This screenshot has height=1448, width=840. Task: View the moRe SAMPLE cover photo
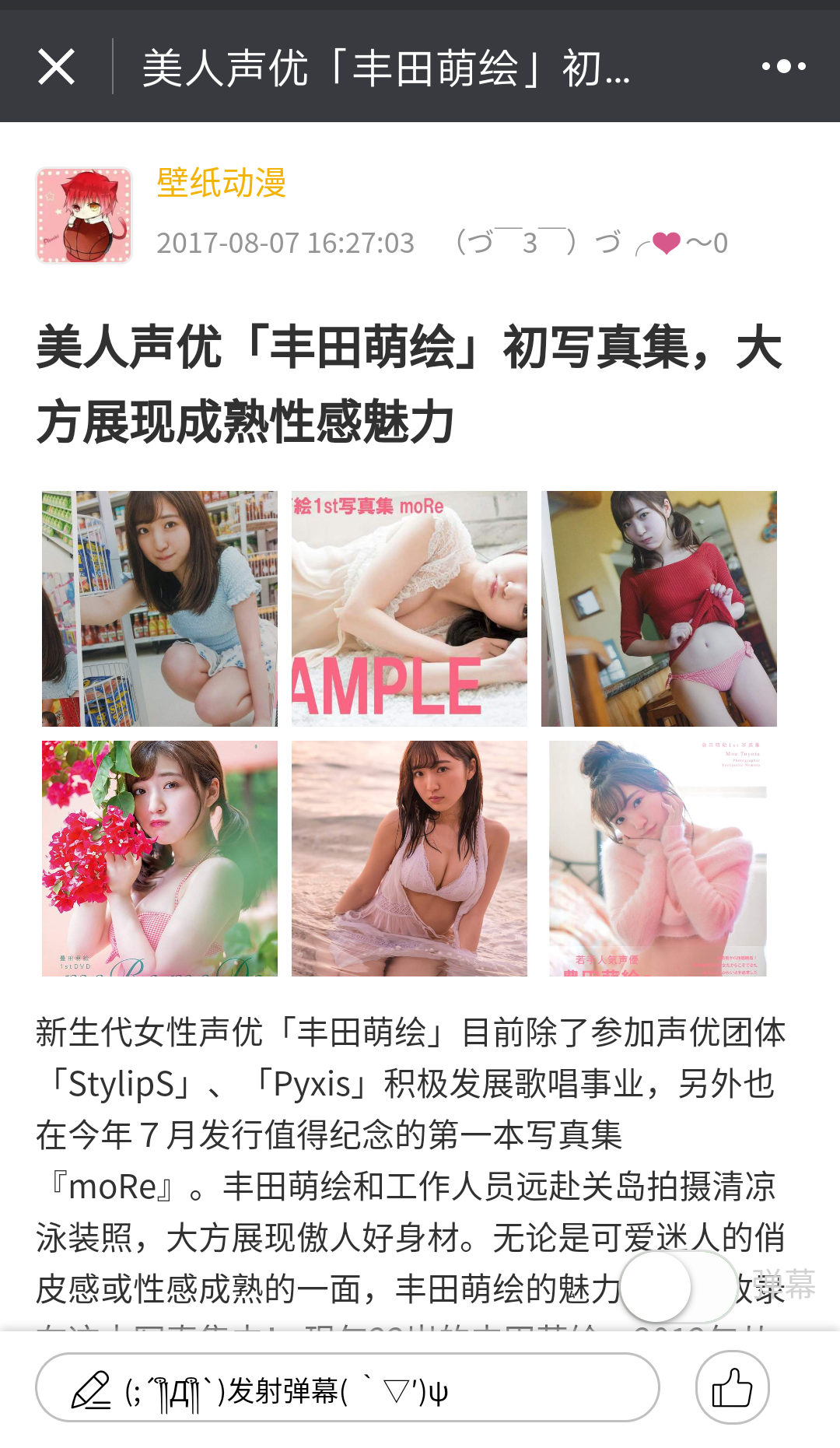coord(409,608)
